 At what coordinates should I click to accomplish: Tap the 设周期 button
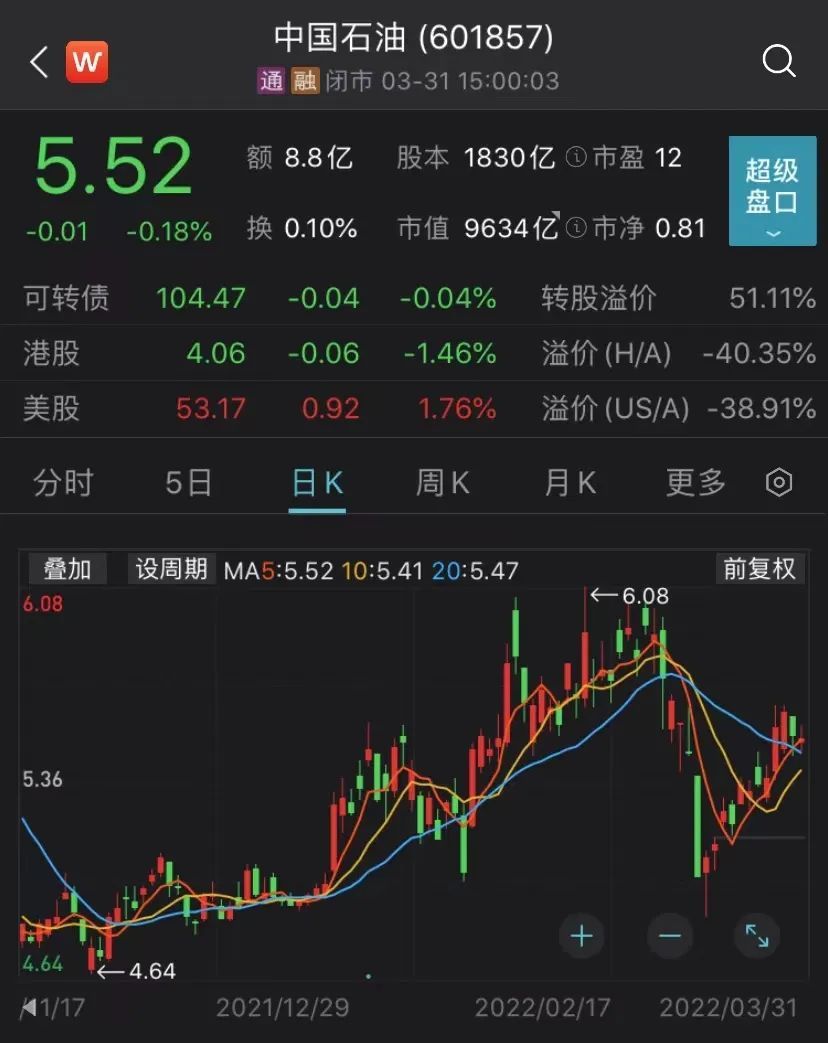[x=172, y=569]
